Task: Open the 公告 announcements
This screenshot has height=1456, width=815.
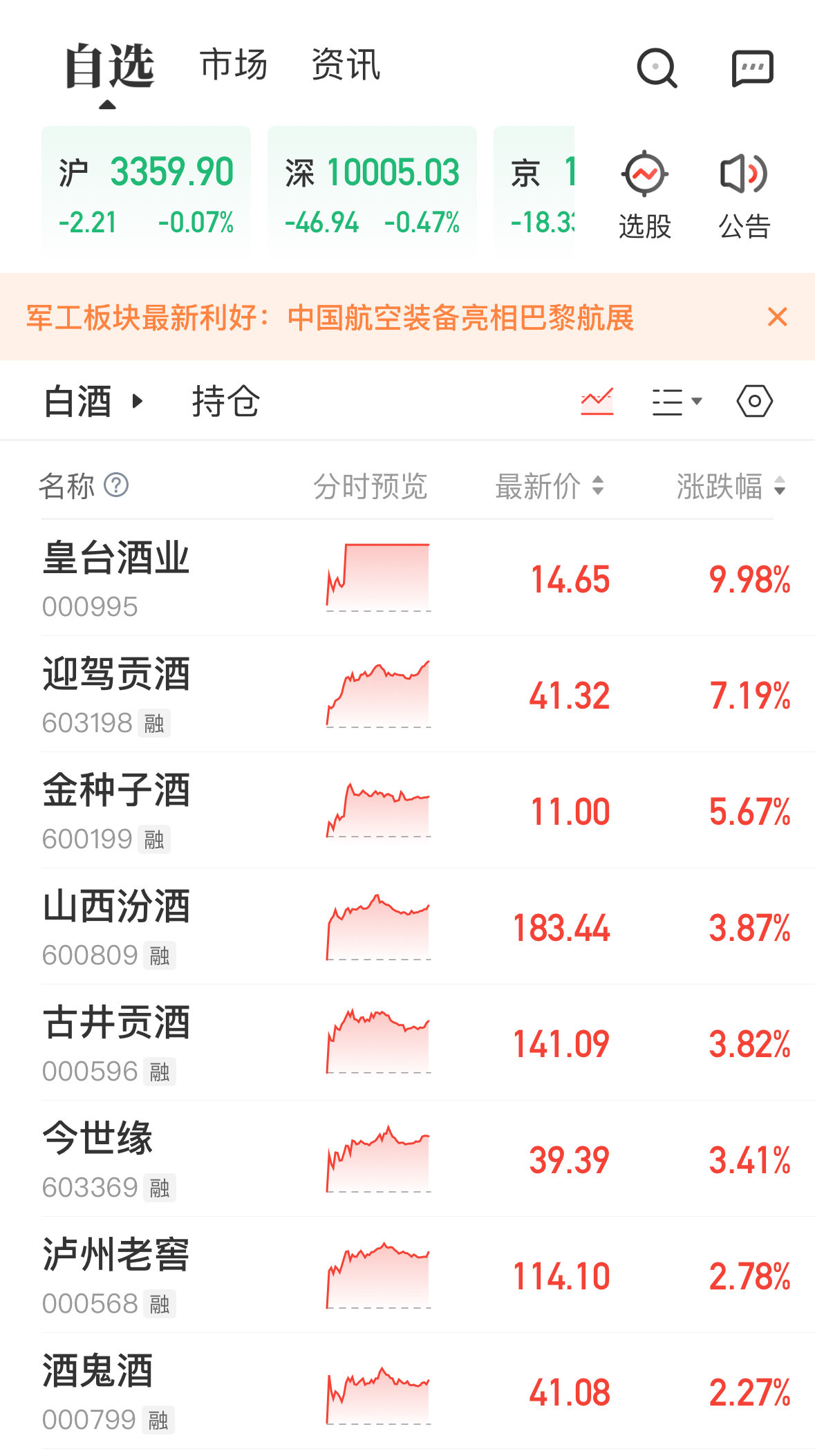Action: point(744,195)
